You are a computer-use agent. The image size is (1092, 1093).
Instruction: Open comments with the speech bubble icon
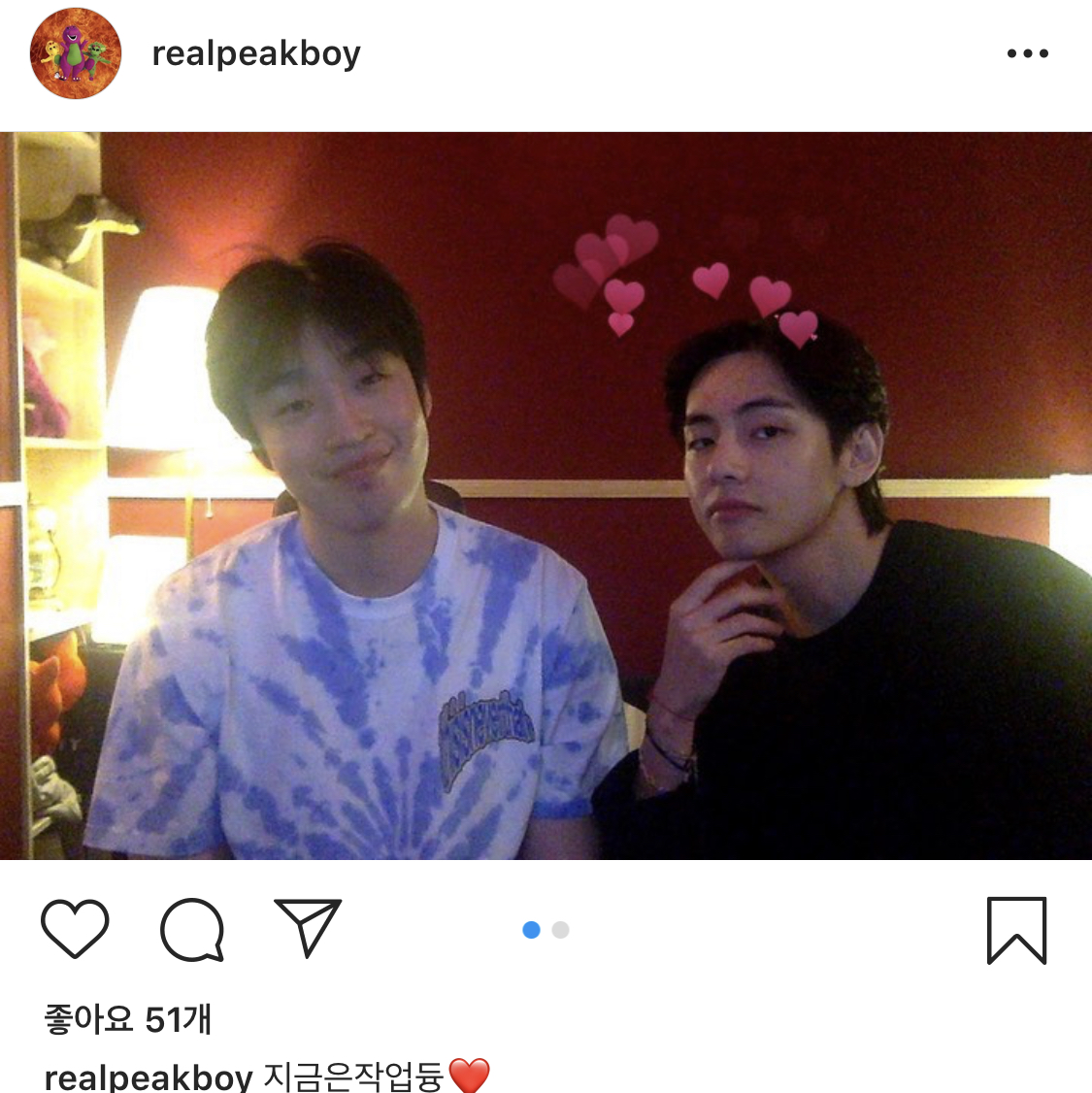[192, 930]
